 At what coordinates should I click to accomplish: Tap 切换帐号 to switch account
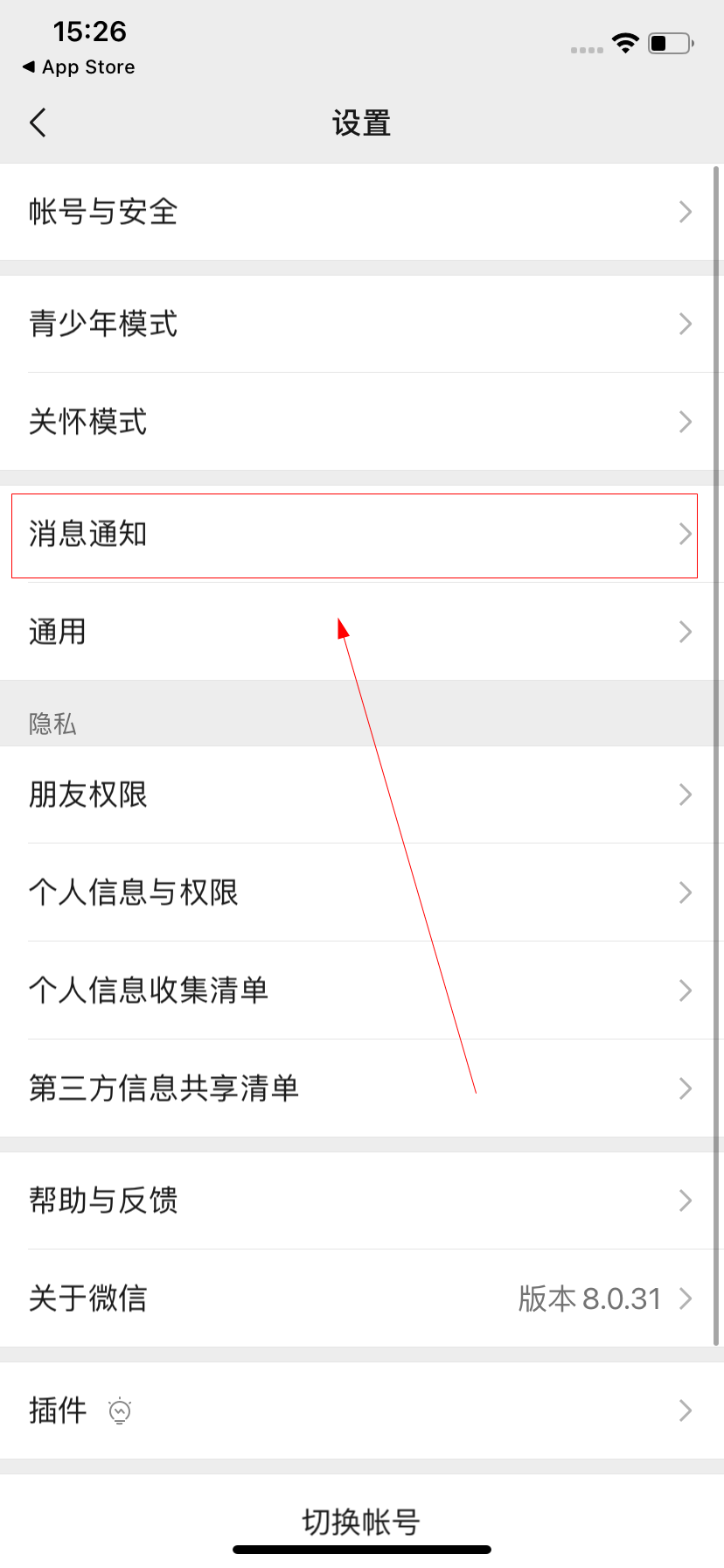362,1522
